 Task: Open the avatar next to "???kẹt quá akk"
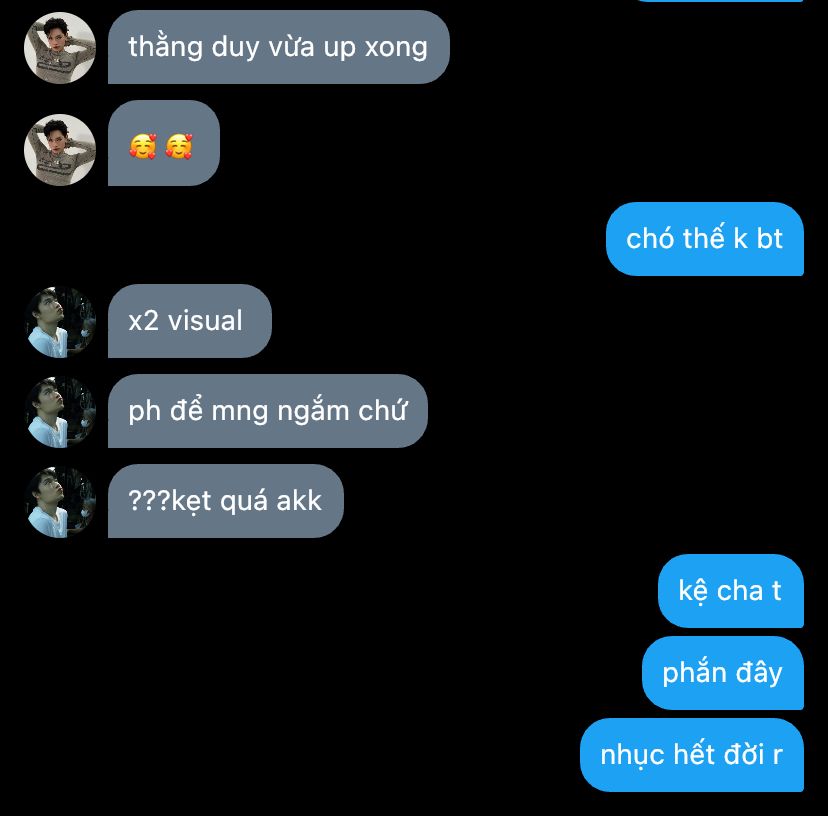(x=60, y=501)
